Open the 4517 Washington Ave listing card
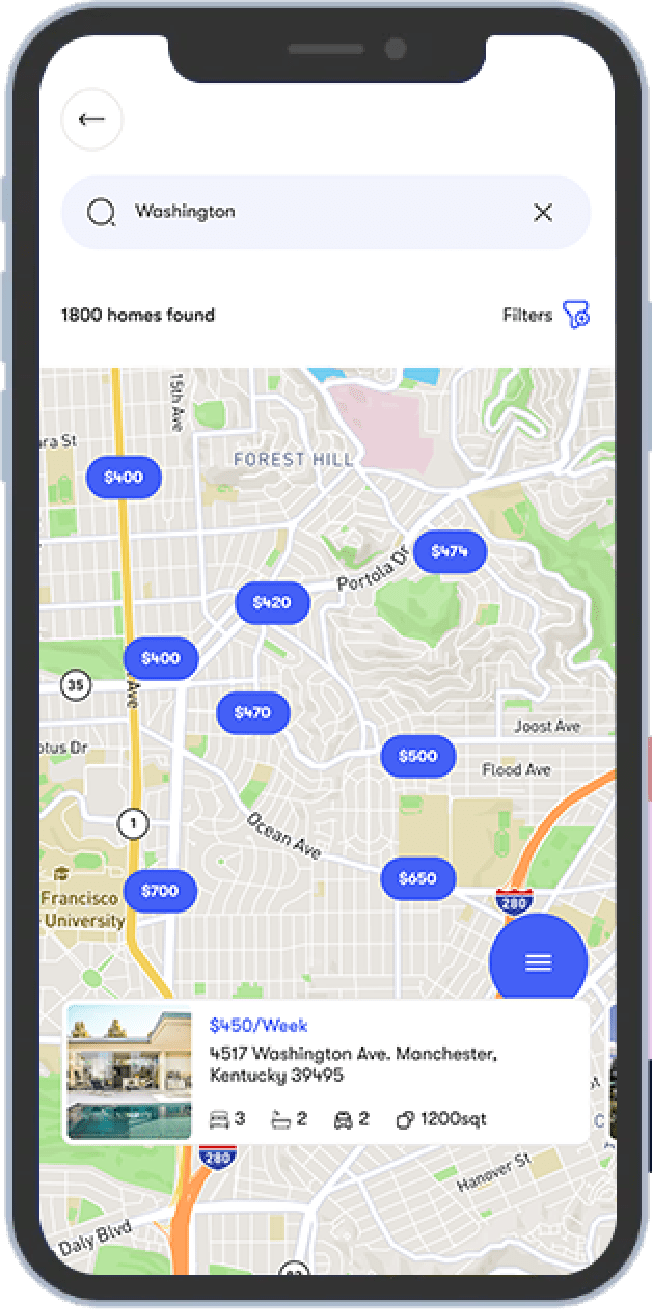This screenshot has width=652, height=1309. tap(326, 1073)
